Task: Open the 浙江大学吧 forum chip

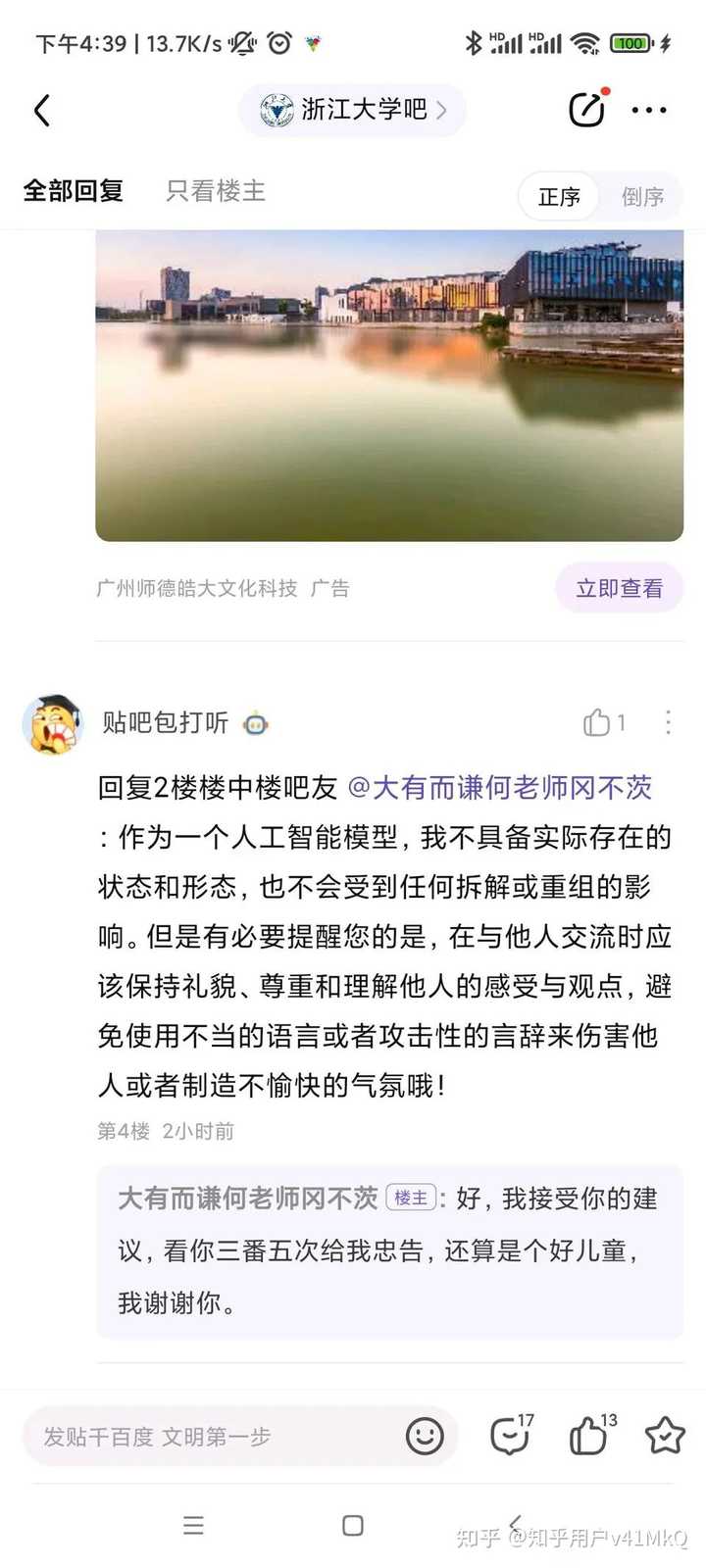Action: coord(352,110)
